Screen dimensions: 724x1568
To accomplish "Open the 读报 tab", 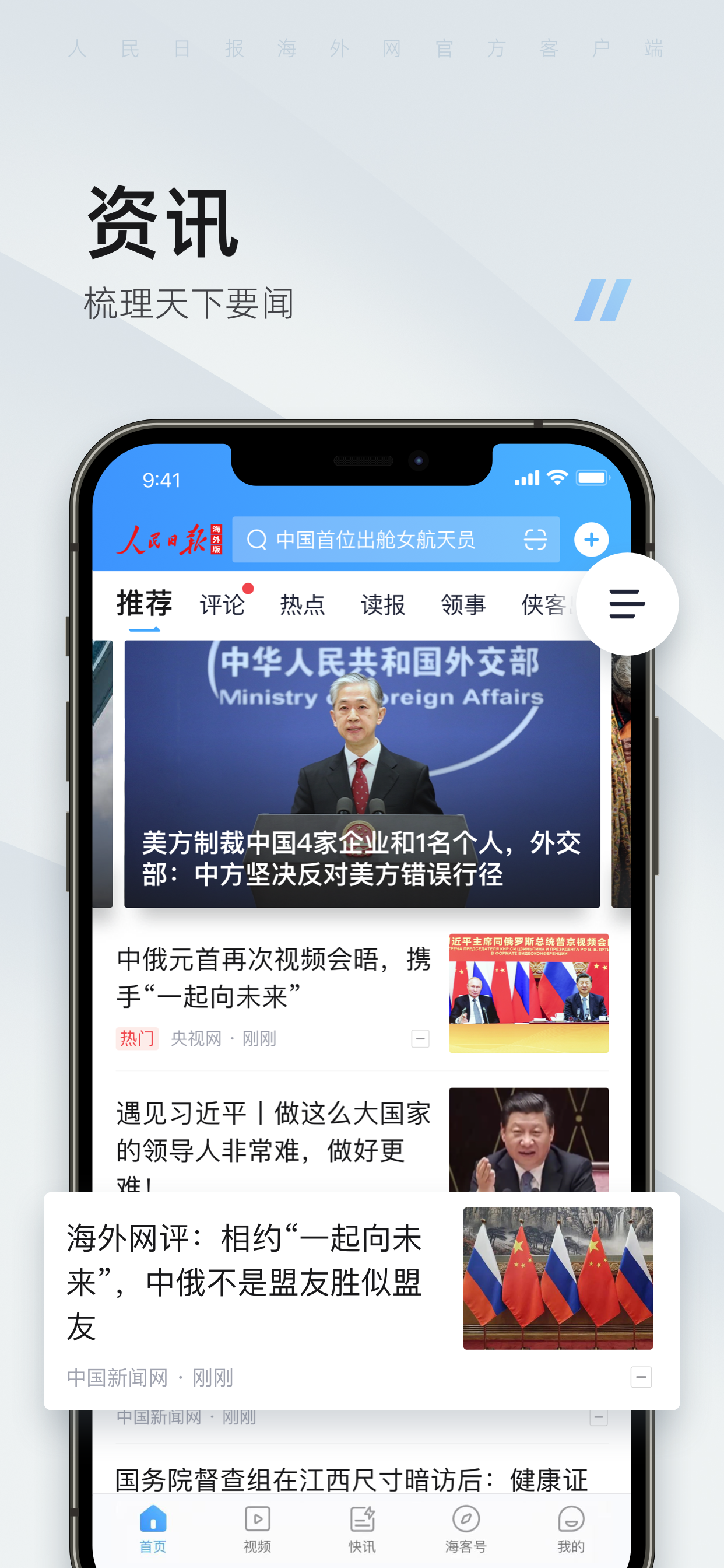I will pos(382,604).
